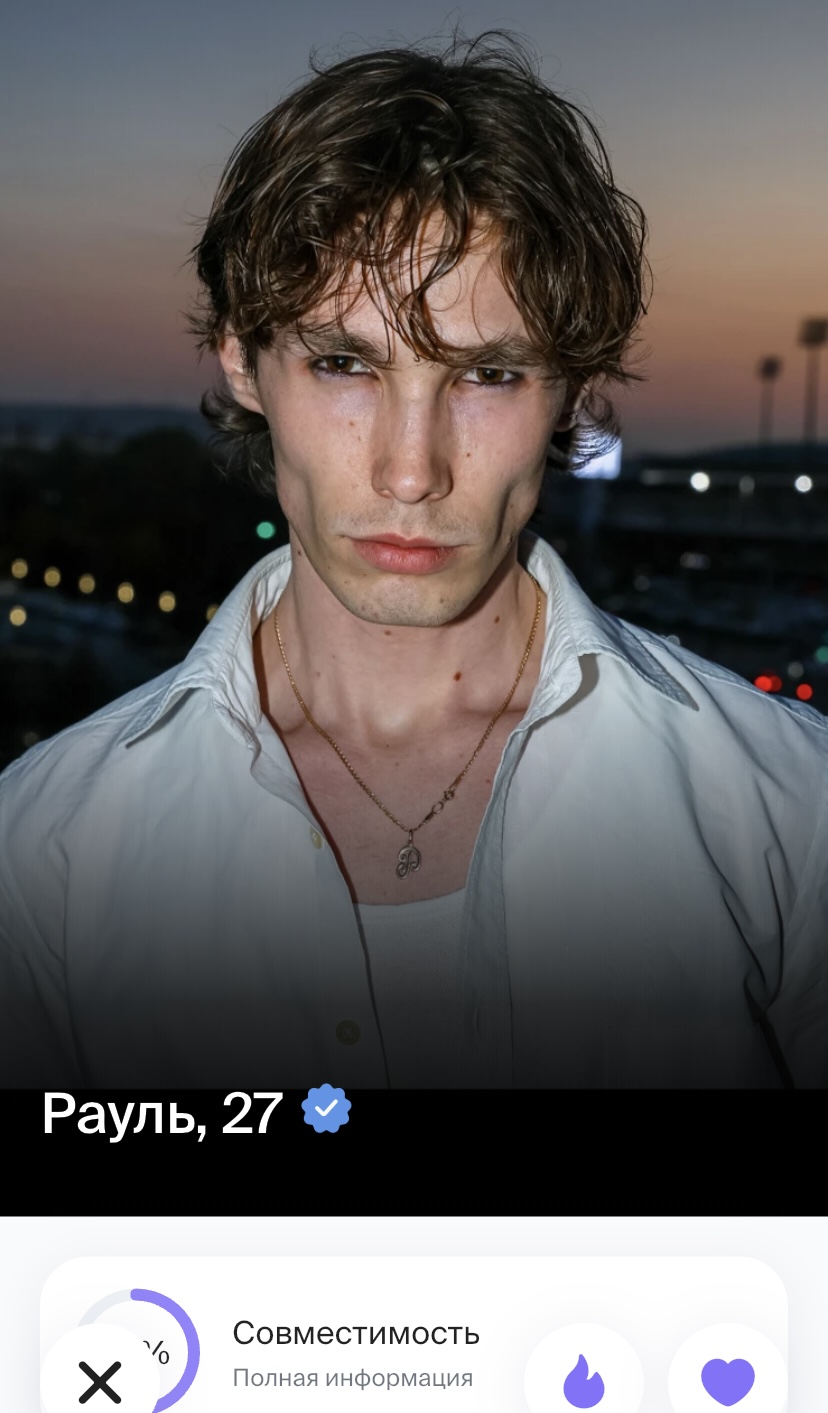The width and height of the screenshot is (828, 1413).
Task: Dismiss Рауль's profile with the X button
Action: 100,1381
